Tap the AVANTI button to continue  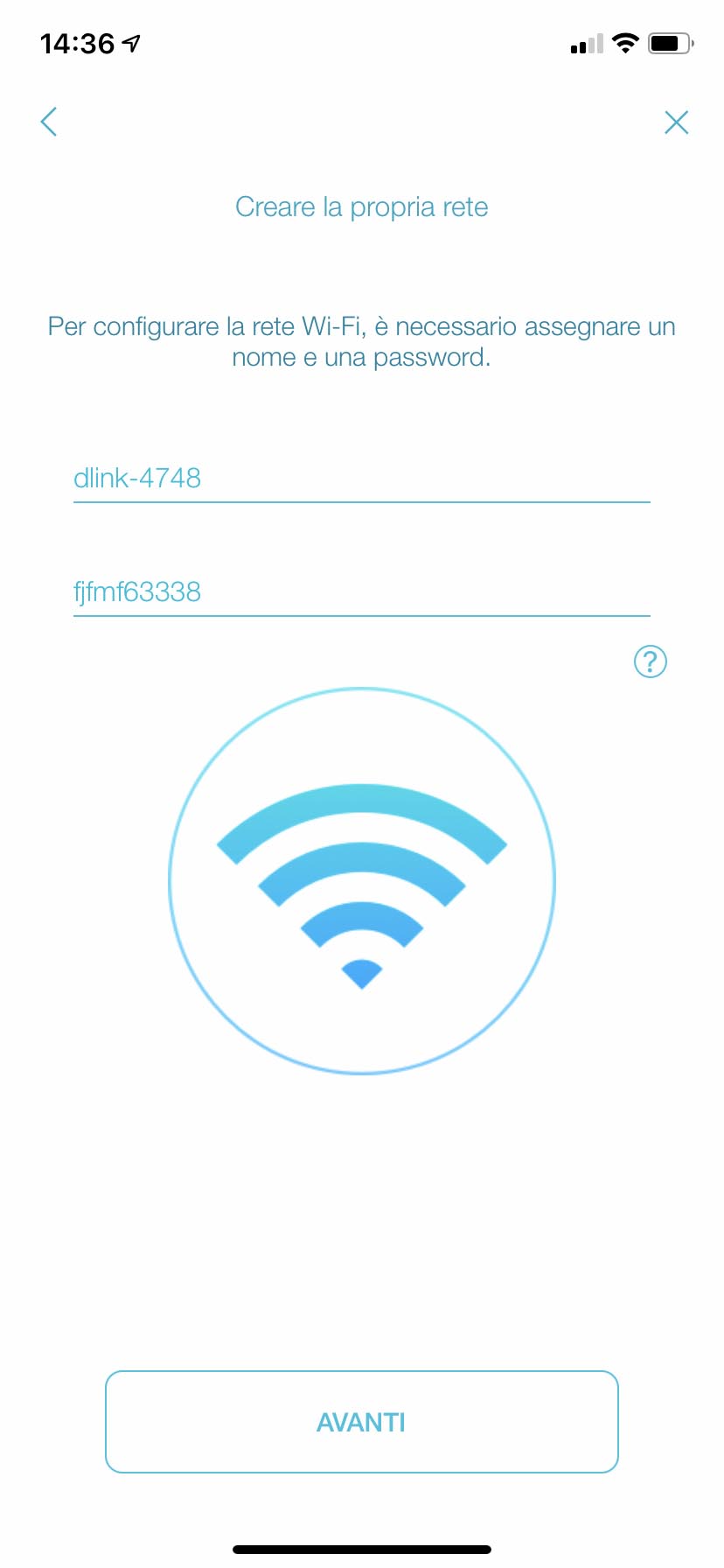(x=361, y=1422)
